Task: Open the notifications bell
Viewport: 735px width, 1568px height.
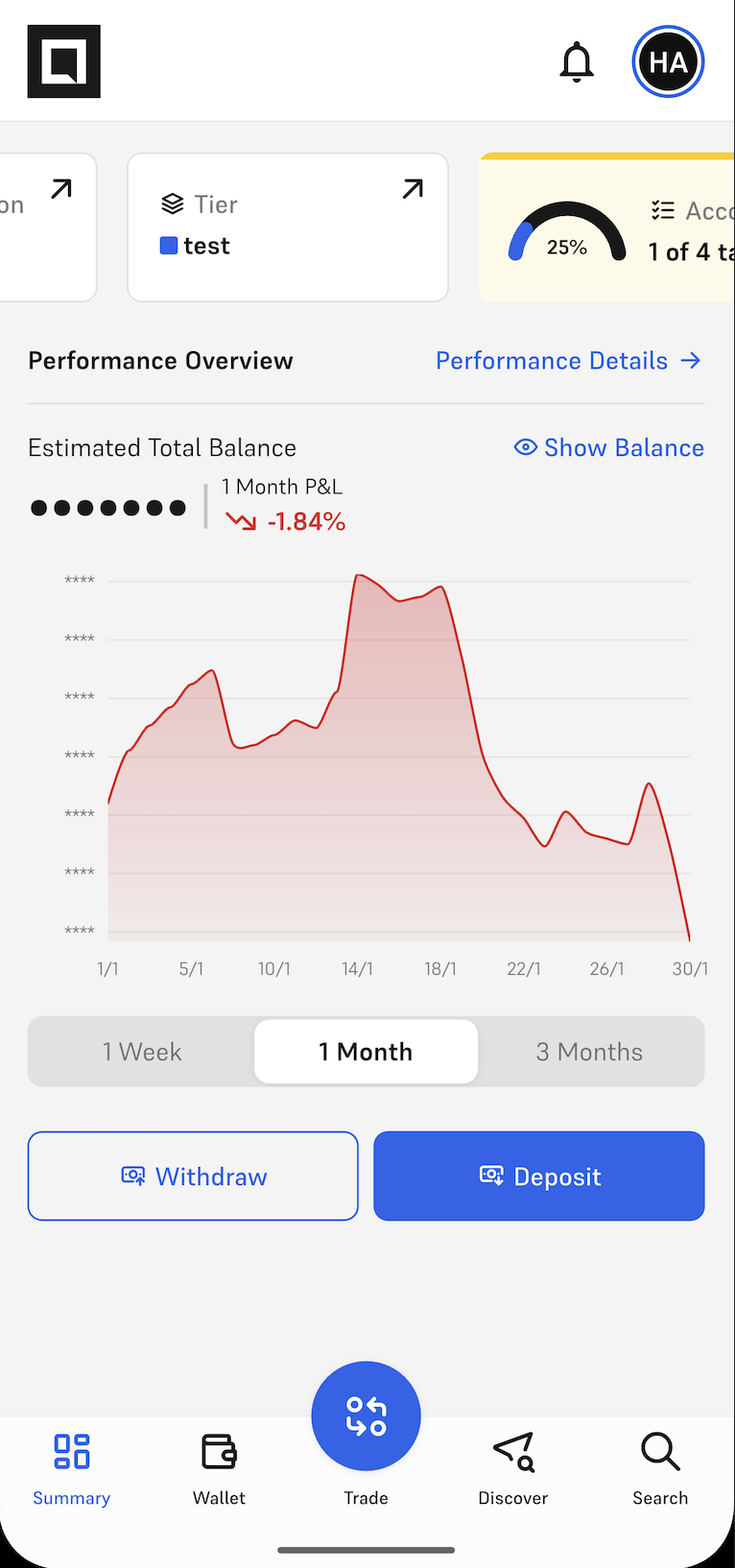Action: (577, 62)
